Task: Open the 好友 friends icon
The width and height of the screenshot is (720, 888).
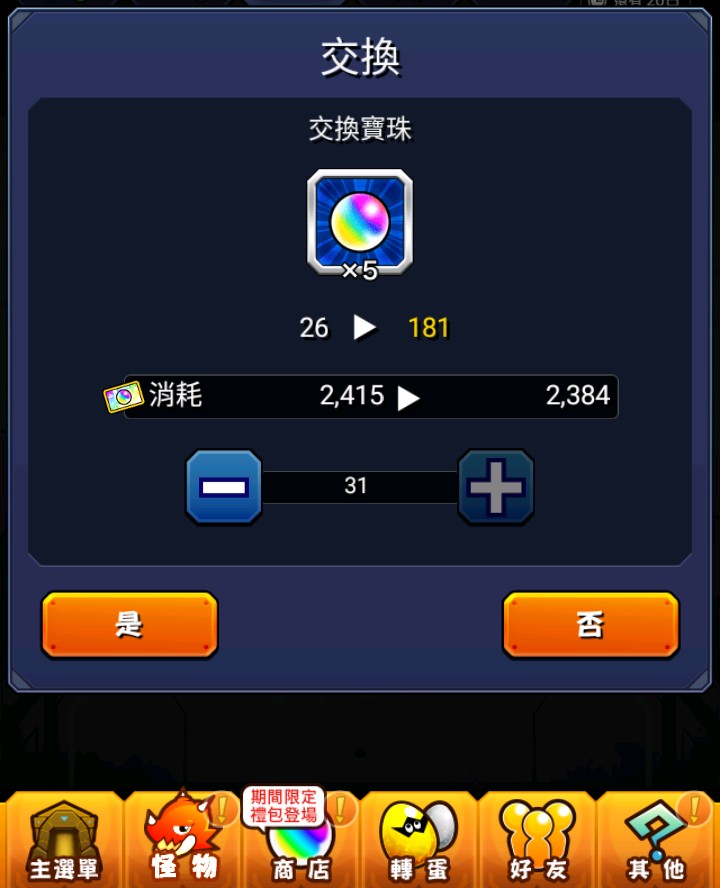Action: 536,840
